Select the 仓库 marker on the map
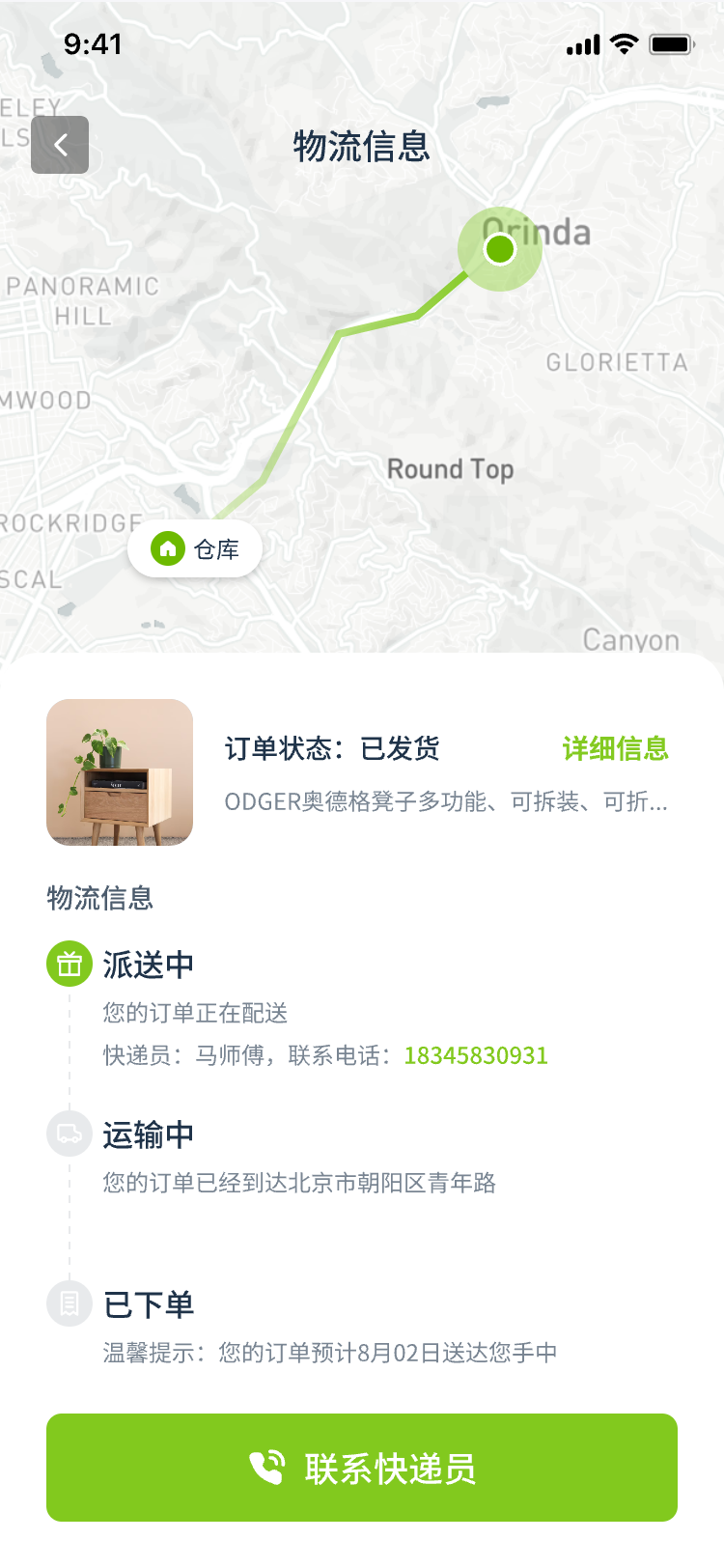This screenshot has height=1568, width=724. coord(195,549)
